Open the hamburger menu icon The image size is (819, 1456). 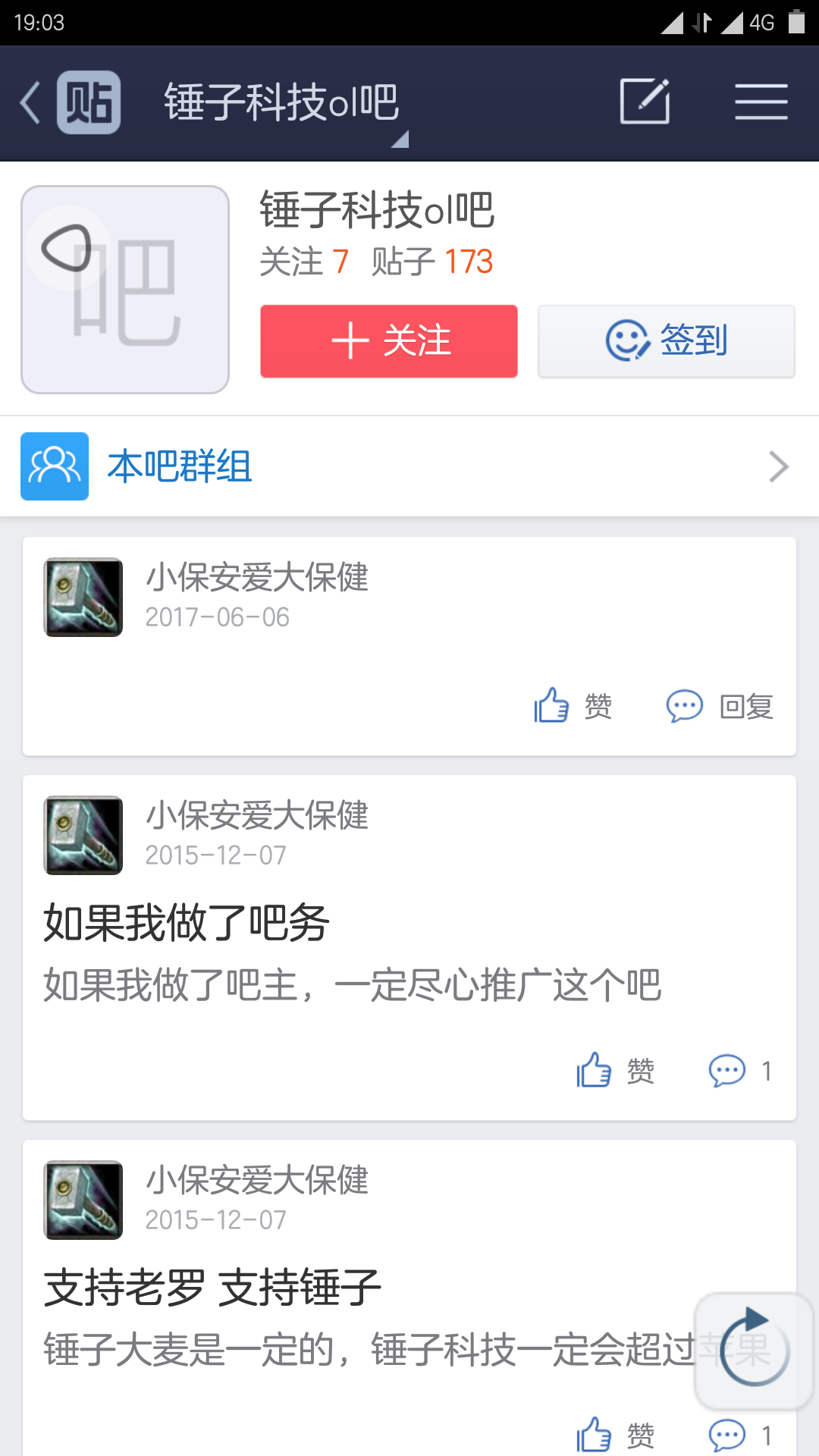point(761,99)
